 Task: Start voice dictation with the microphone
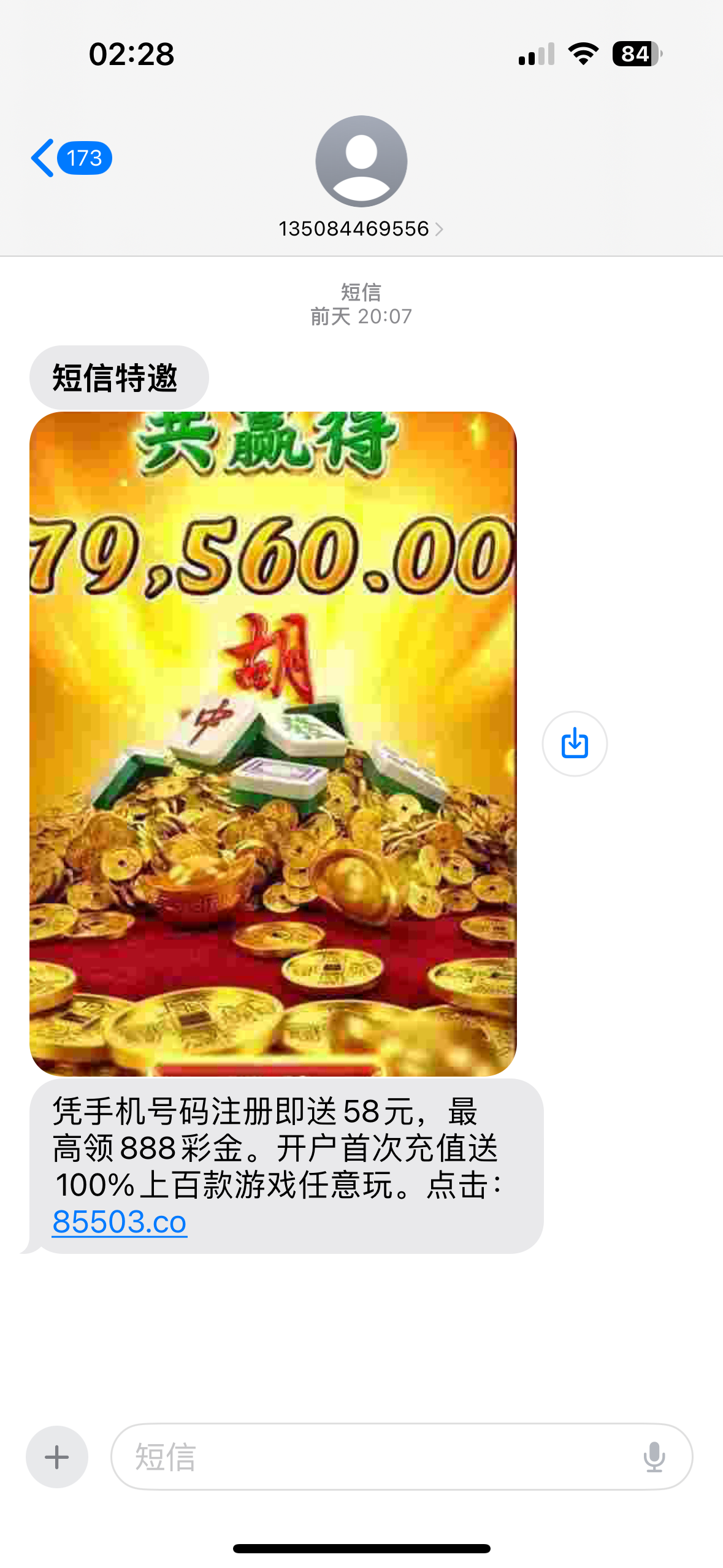pyautogui.click(x=654, y=1456)
